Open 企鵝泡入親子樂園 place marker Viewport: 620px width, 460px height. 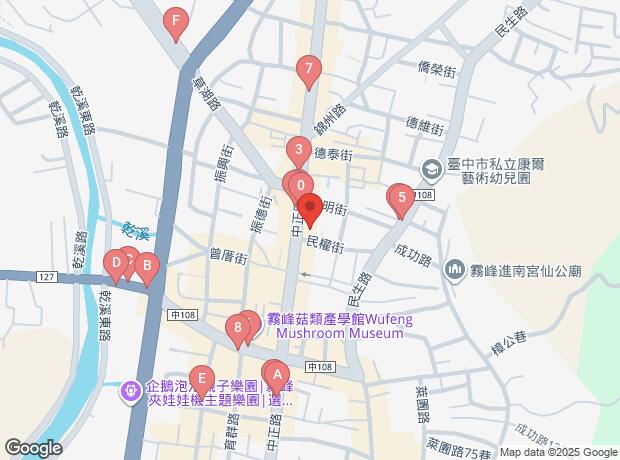pos(131,389)
